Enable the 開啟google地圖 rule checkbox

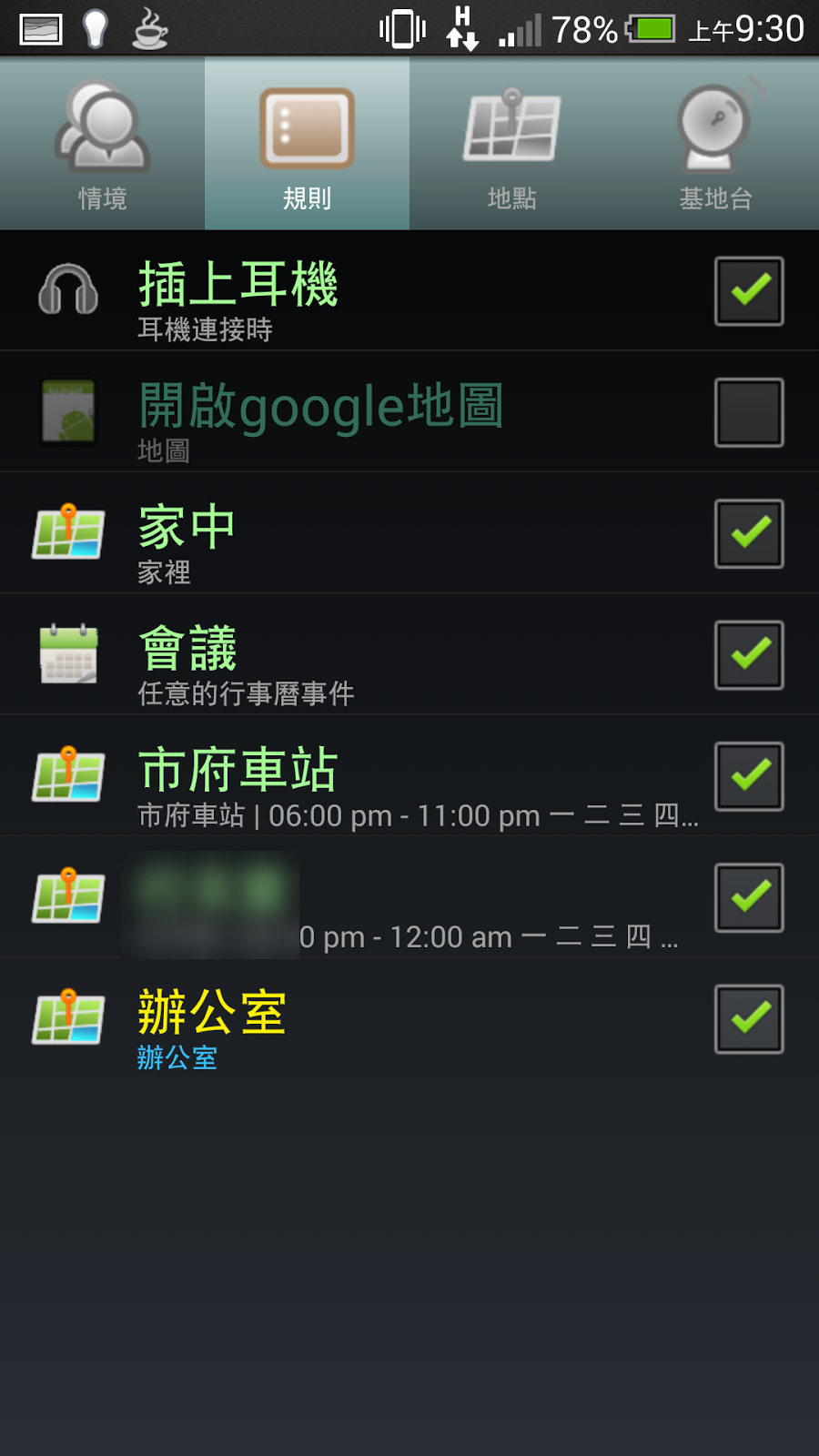749,412
